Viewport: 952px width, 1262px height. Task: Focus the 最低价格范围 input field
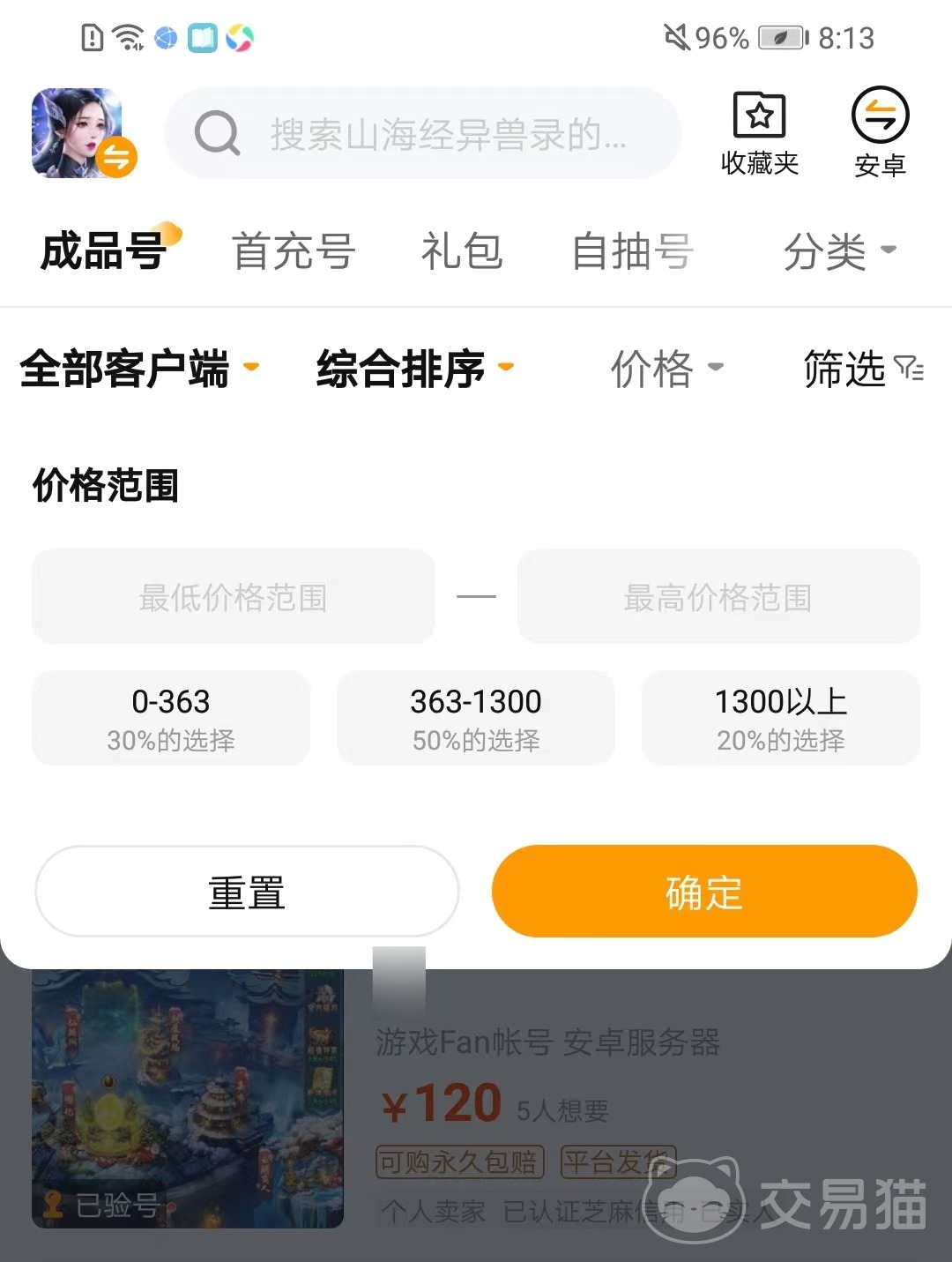(x=234, y=597)
